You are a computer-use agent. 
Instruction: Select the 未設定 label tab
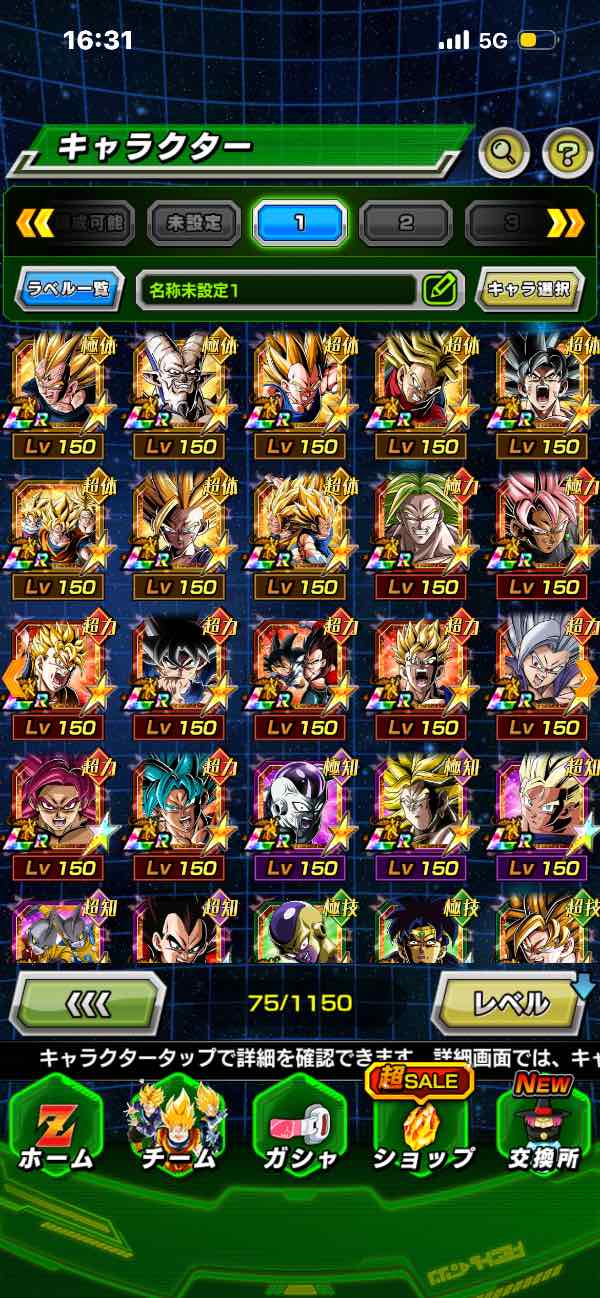pos(194,223)
